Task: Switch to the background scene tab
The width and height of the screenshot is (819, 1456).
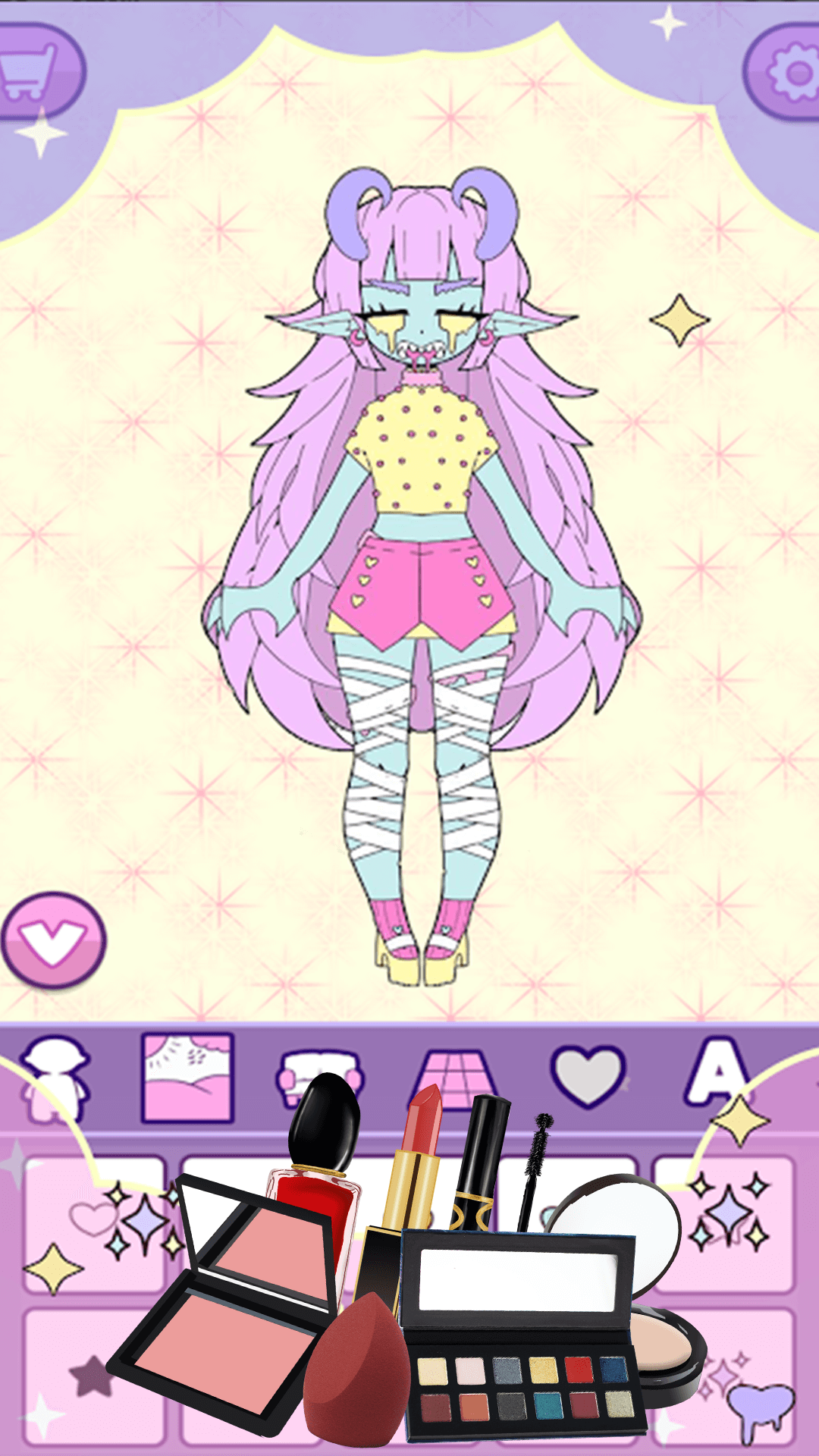Action: point(187,1077)
